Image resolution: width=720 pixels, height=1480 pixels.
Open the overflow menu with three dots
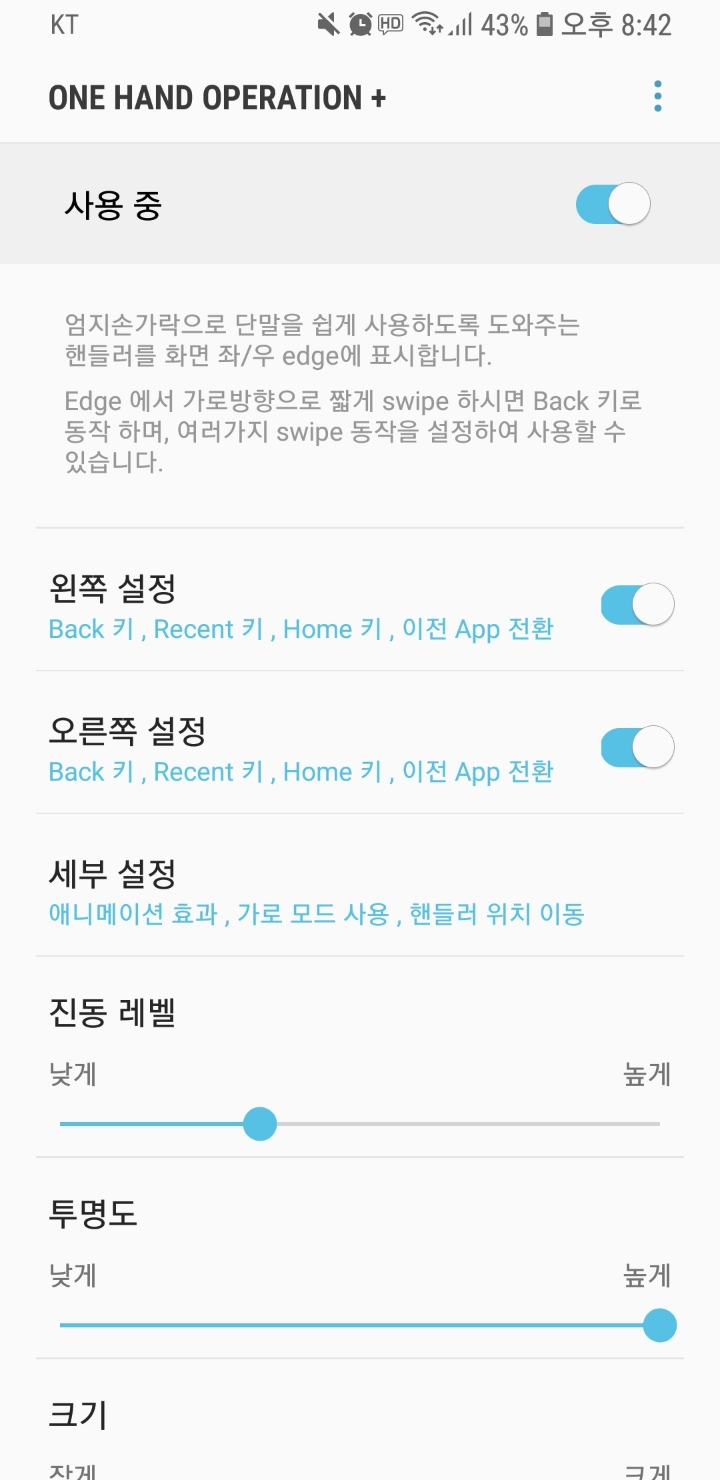point(658,96)
